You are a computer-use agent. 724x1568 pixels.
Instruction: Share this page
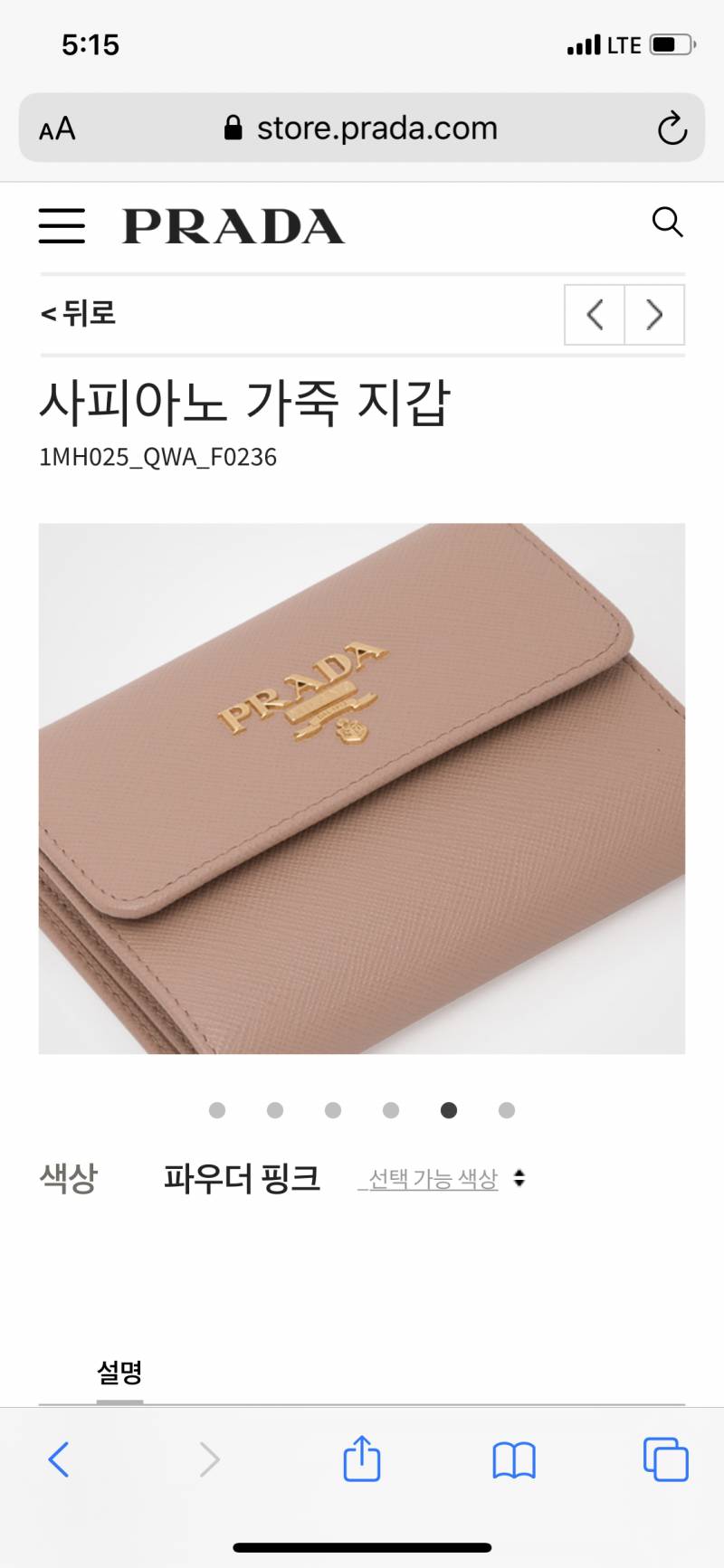(x=362, y=1458)
